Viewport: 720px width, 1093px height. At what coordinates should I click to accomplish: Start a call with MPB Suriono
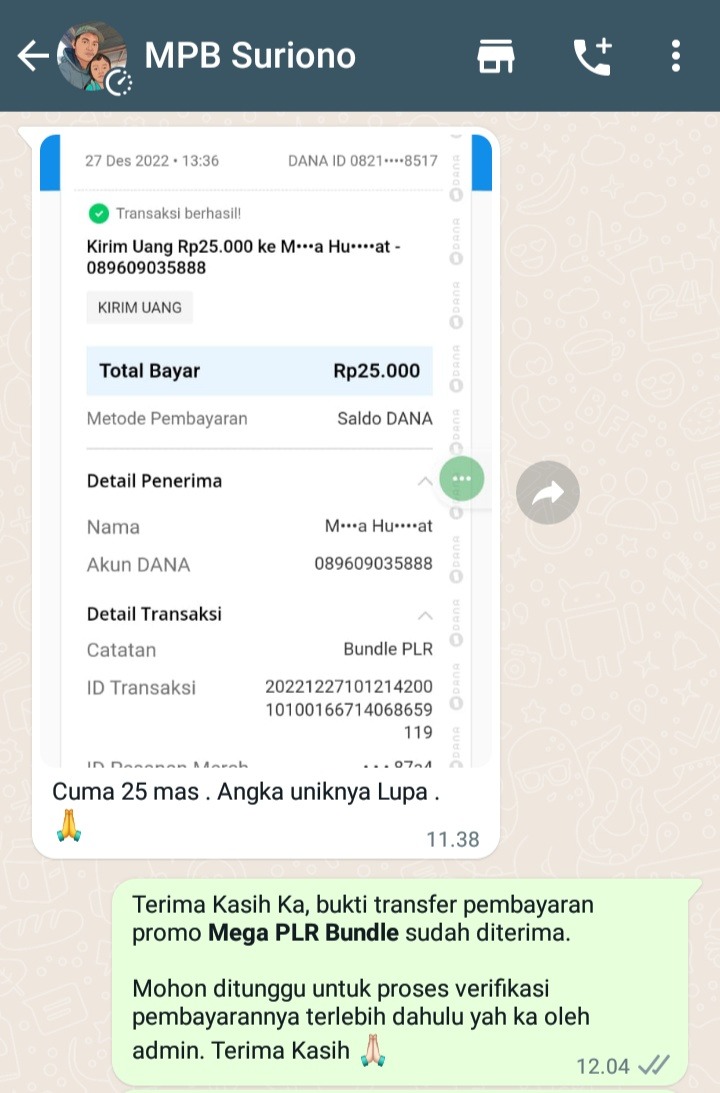592,56
